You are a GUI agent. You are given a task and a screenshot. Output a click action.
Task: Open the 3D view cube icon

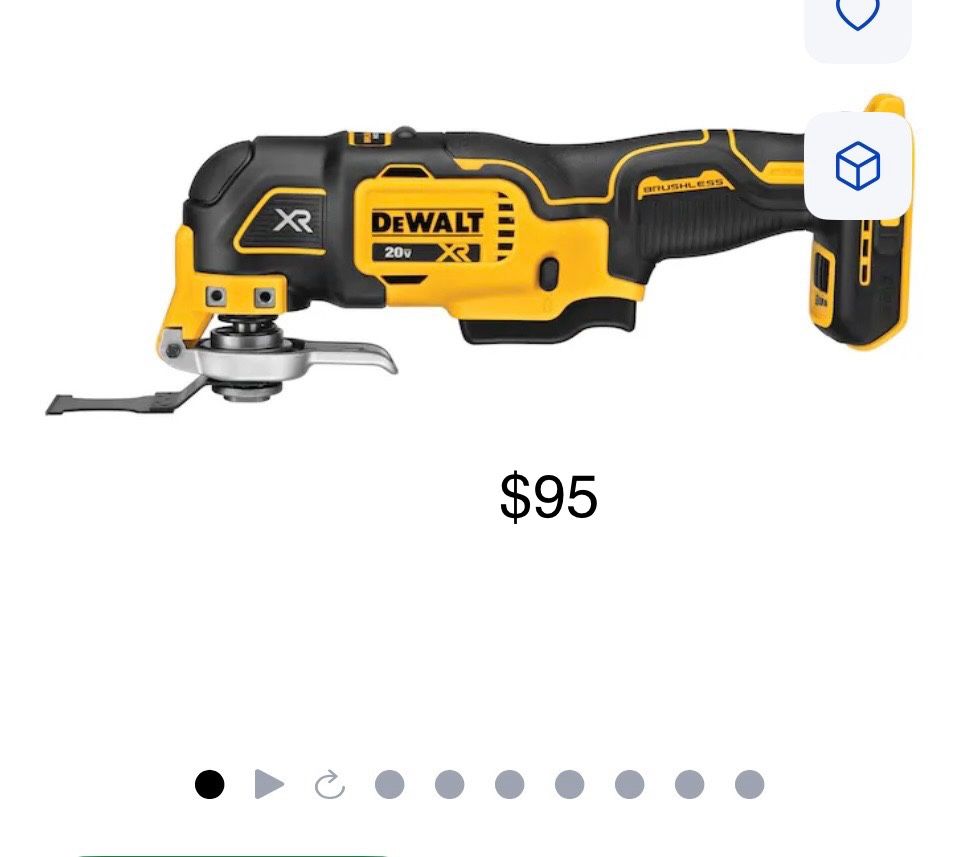[857, 166]
